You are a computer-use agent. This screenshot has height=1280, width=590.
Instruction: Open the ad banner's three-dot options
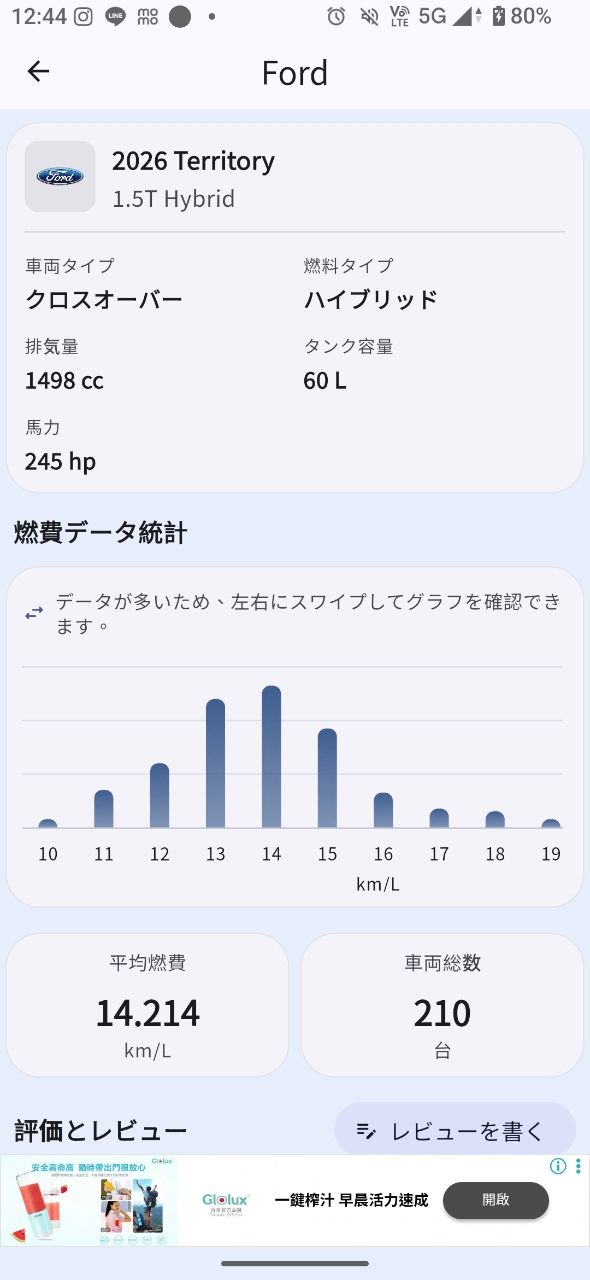pos(579,1166)
